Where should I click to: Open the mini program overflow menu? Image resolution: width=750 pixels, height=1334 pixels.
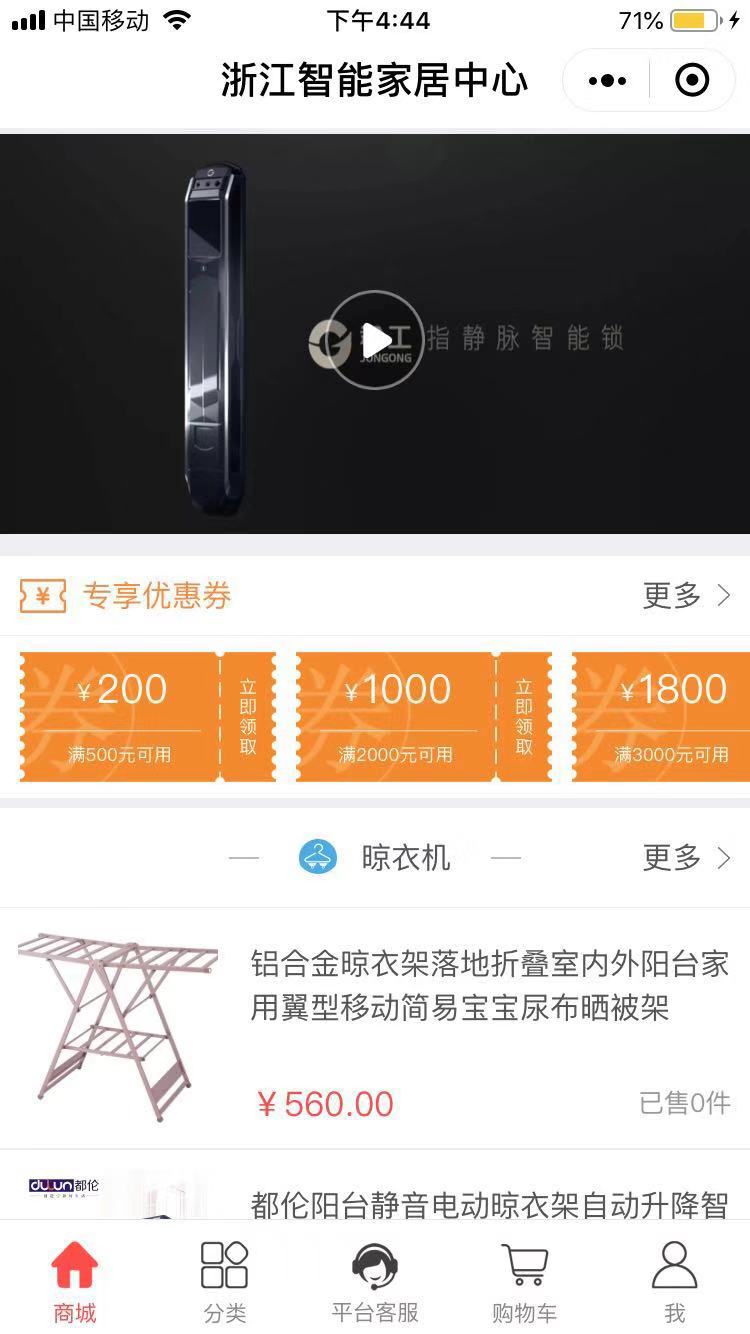point(608,81)
